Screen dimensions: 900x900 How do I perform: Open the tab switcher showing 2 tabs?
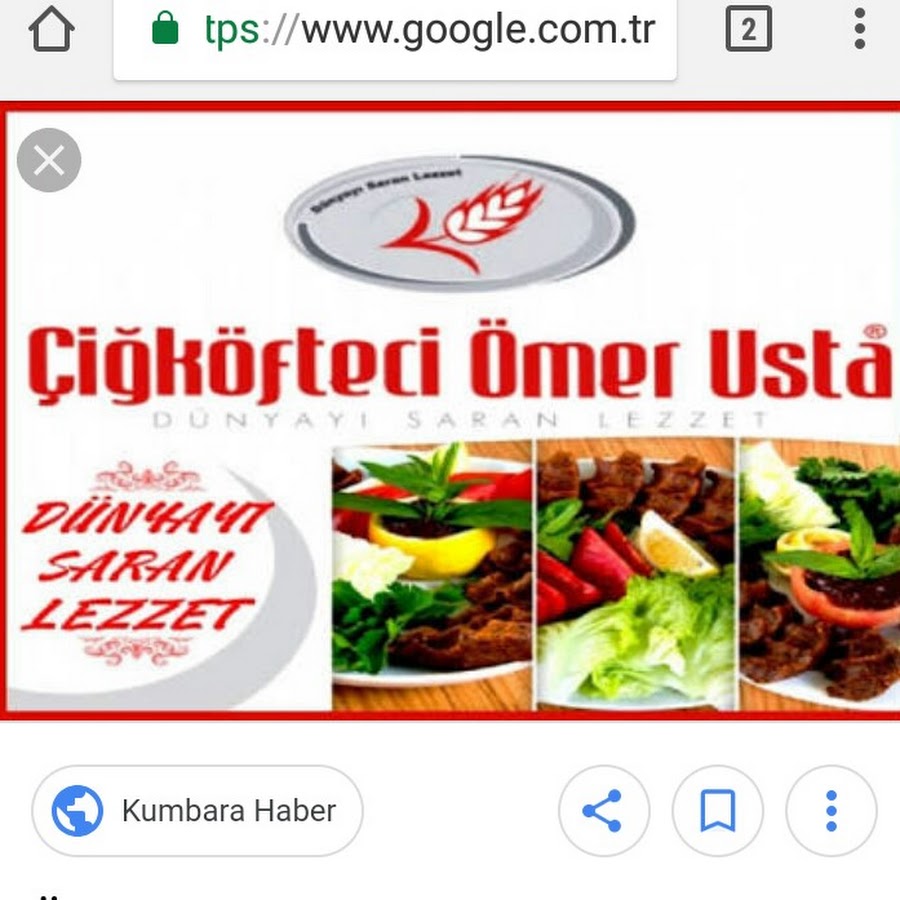click(748, 31)
